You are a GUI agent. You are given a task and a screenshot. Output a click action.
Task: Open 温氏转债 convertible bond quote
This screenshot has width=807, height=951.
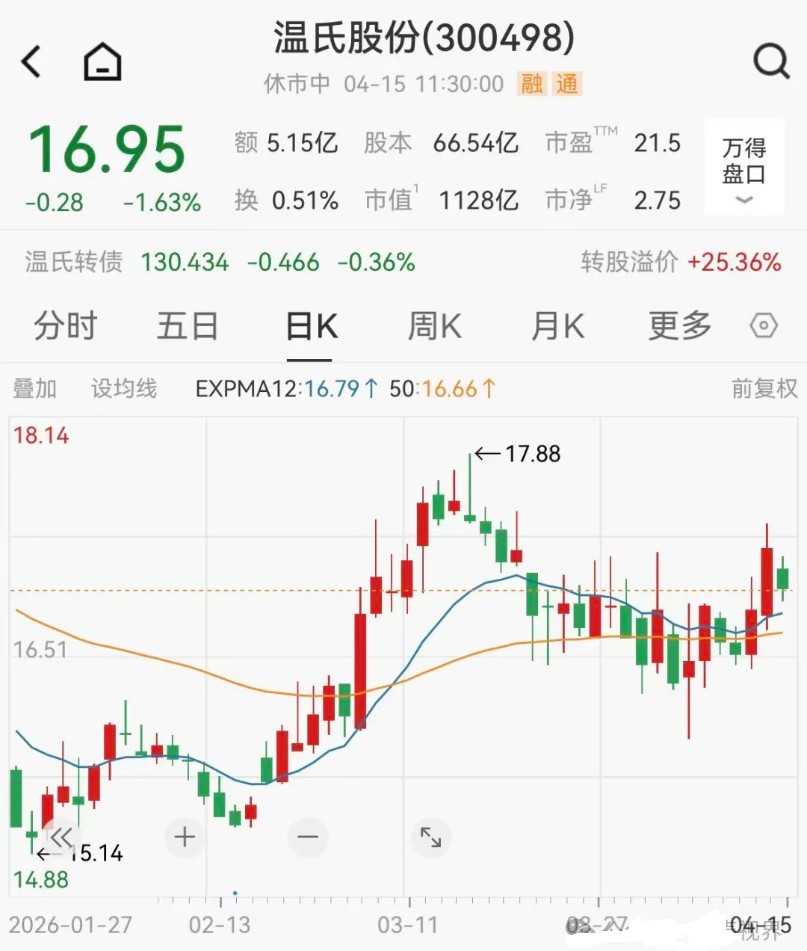[x=75, y=263]
